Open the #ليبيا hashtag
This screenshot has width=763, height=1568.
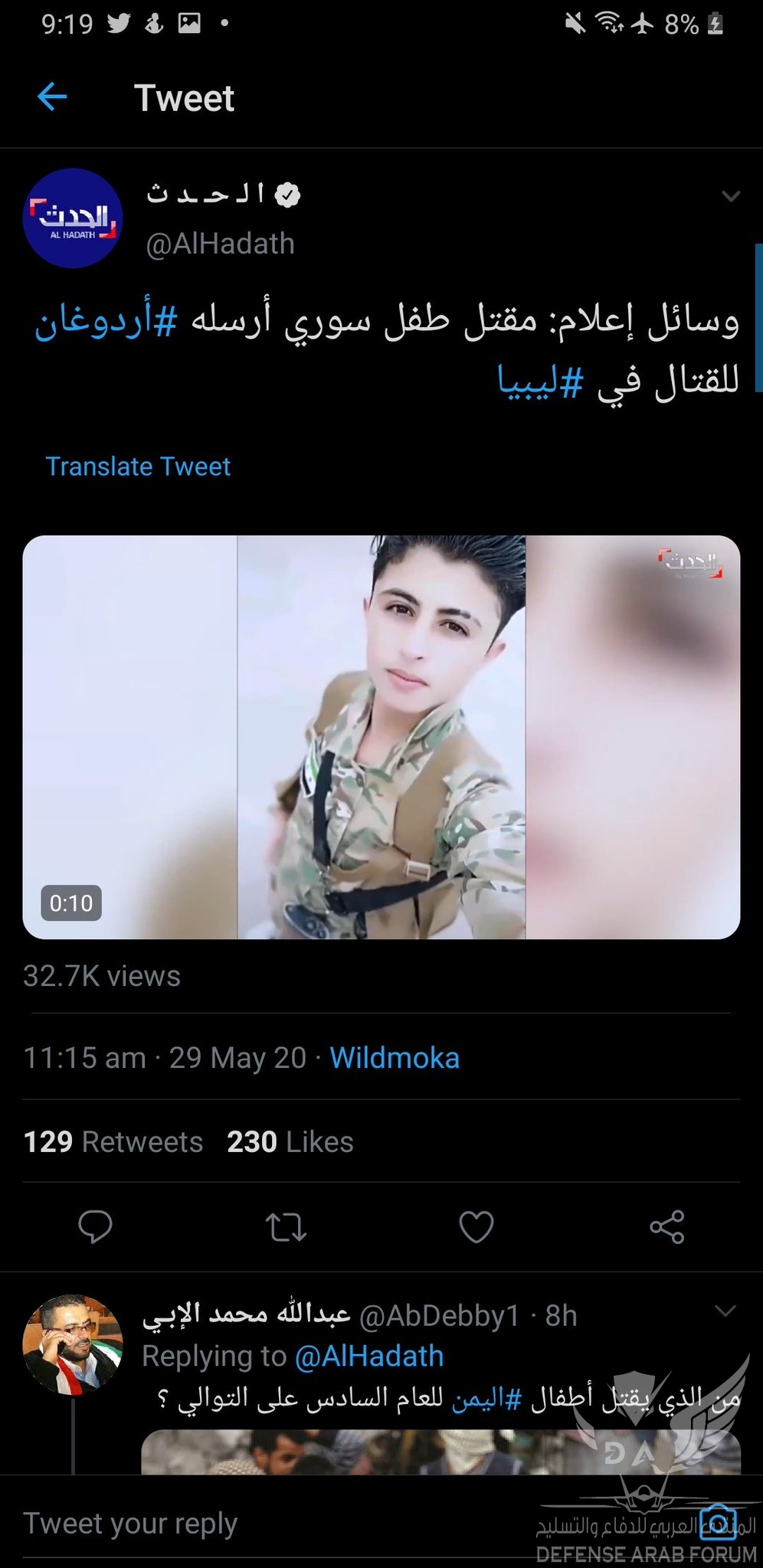540,381
